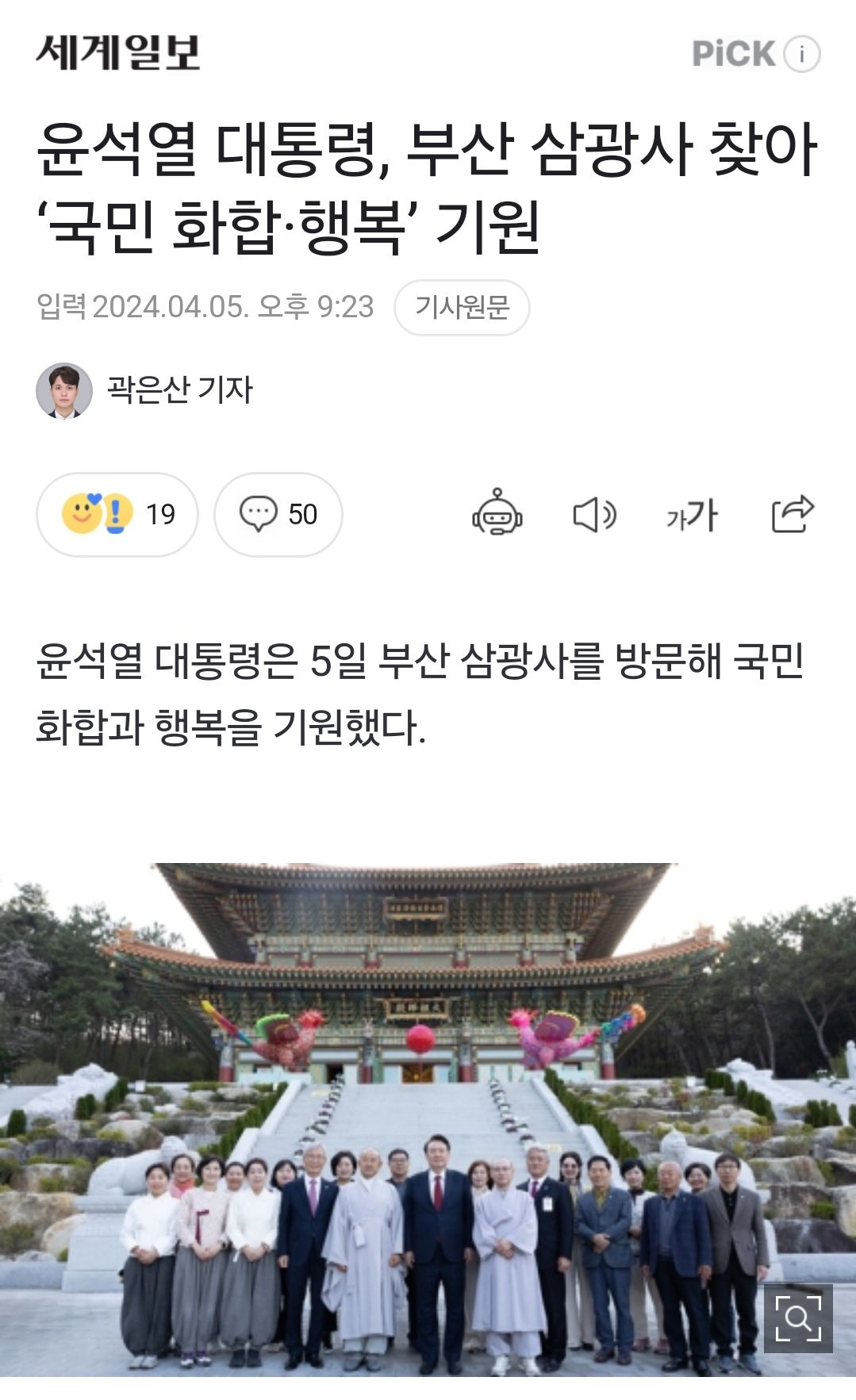The image size is (856, 1400).
Task: Open reporter 곽은산 기자's profile
Action: pos(178,389)
